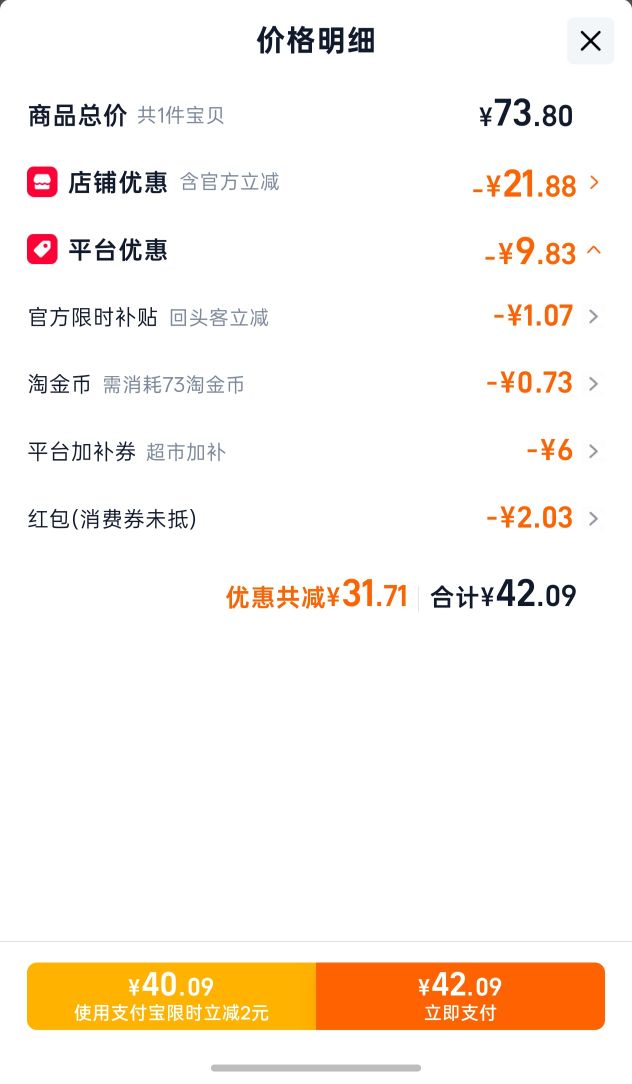Tap 立即支付 for ¥42.09

461,996
